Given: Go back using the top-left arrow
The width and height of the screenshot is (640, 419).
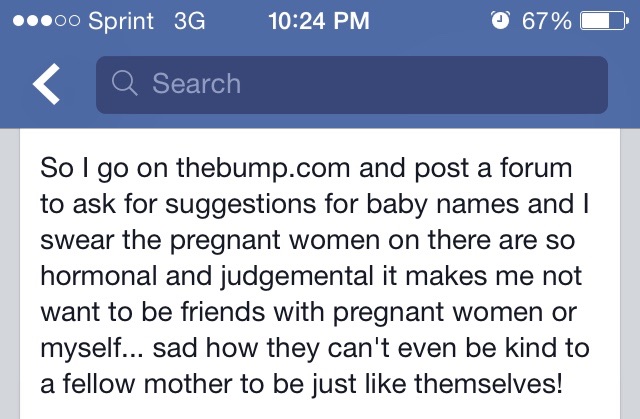Looking at the screenshot, I should (46, 84).
